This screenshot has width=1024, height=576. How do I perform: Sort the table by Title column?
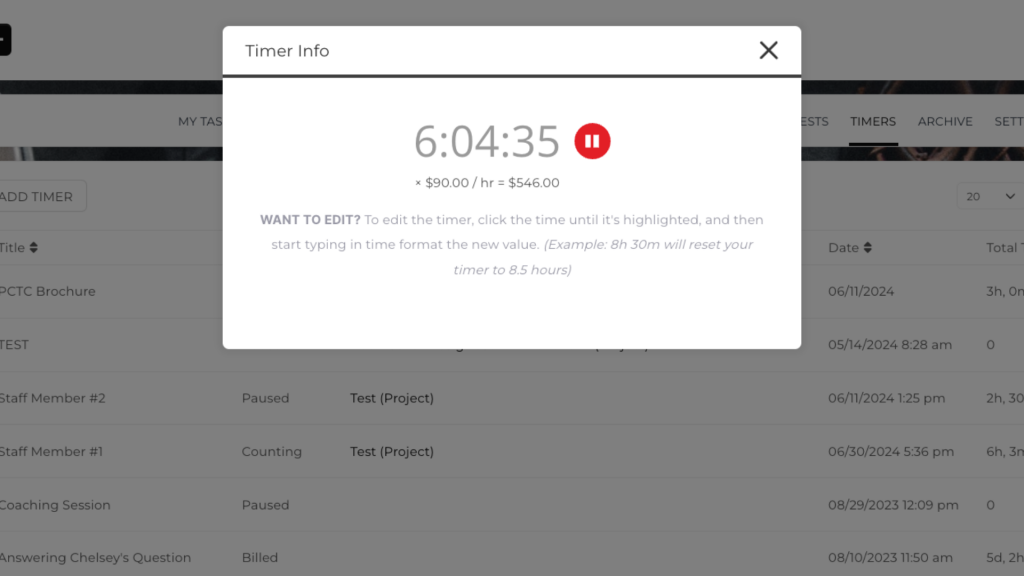click(x=18, y=247)
